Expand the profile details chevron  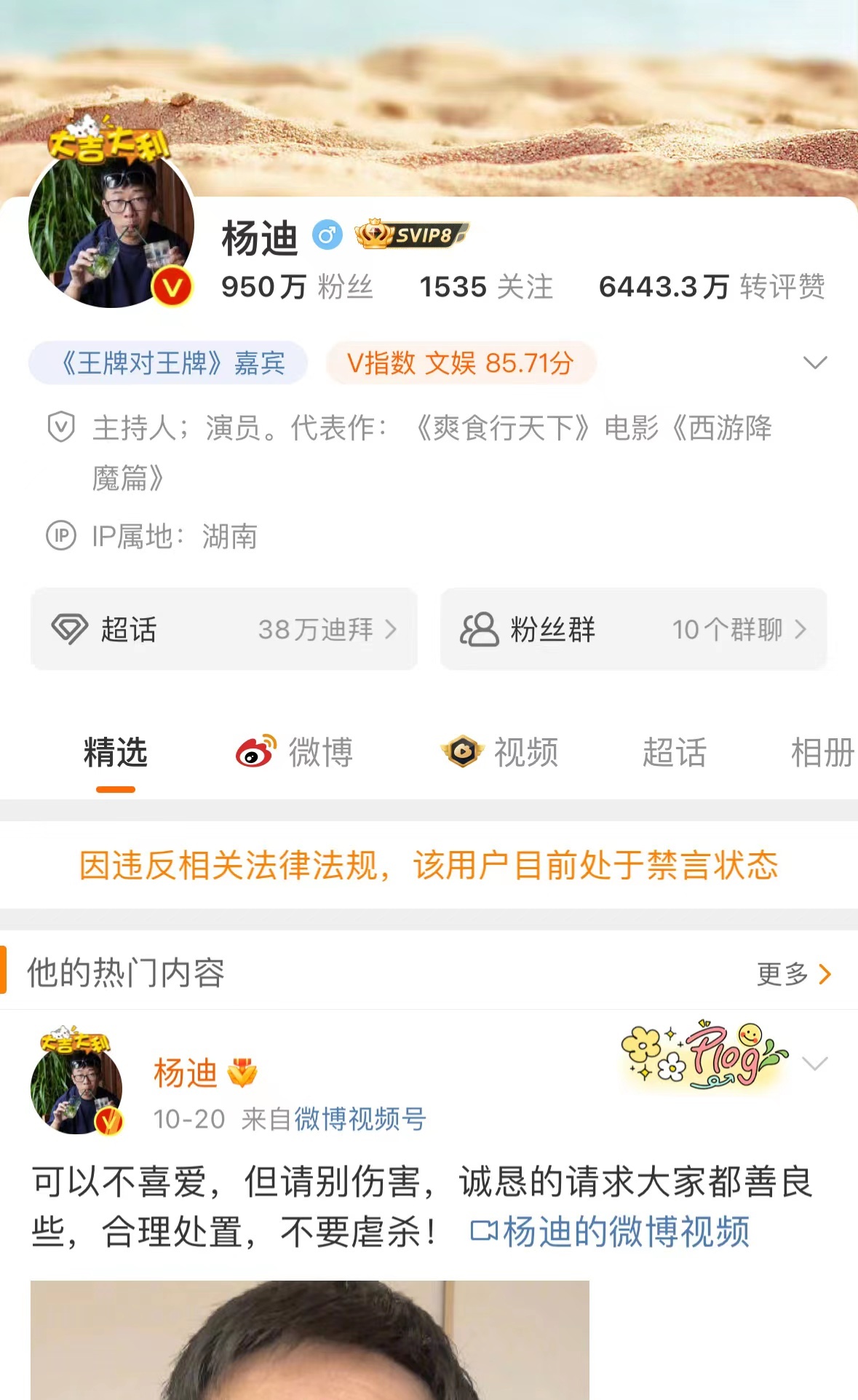814,363
